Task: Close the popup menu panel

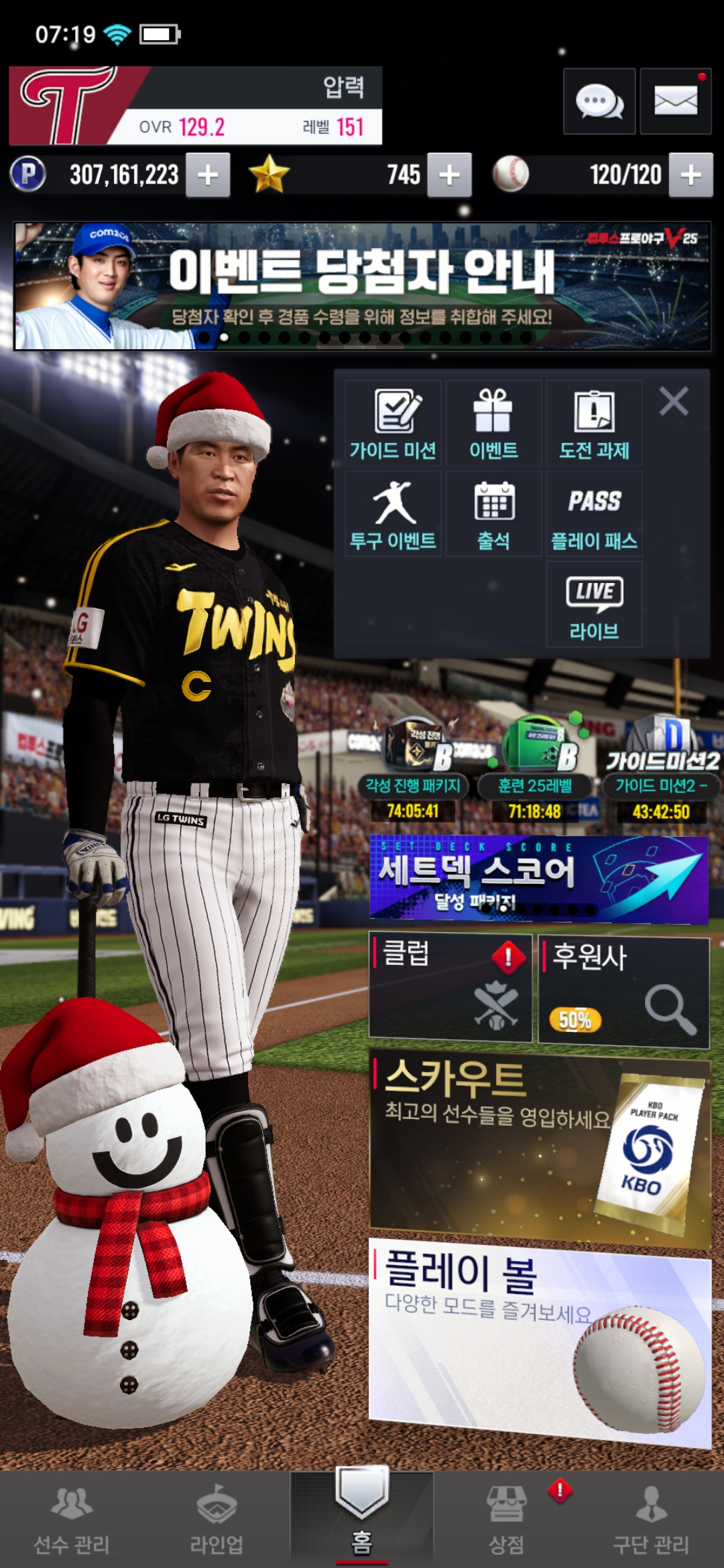Action: (x=674, y=402)
